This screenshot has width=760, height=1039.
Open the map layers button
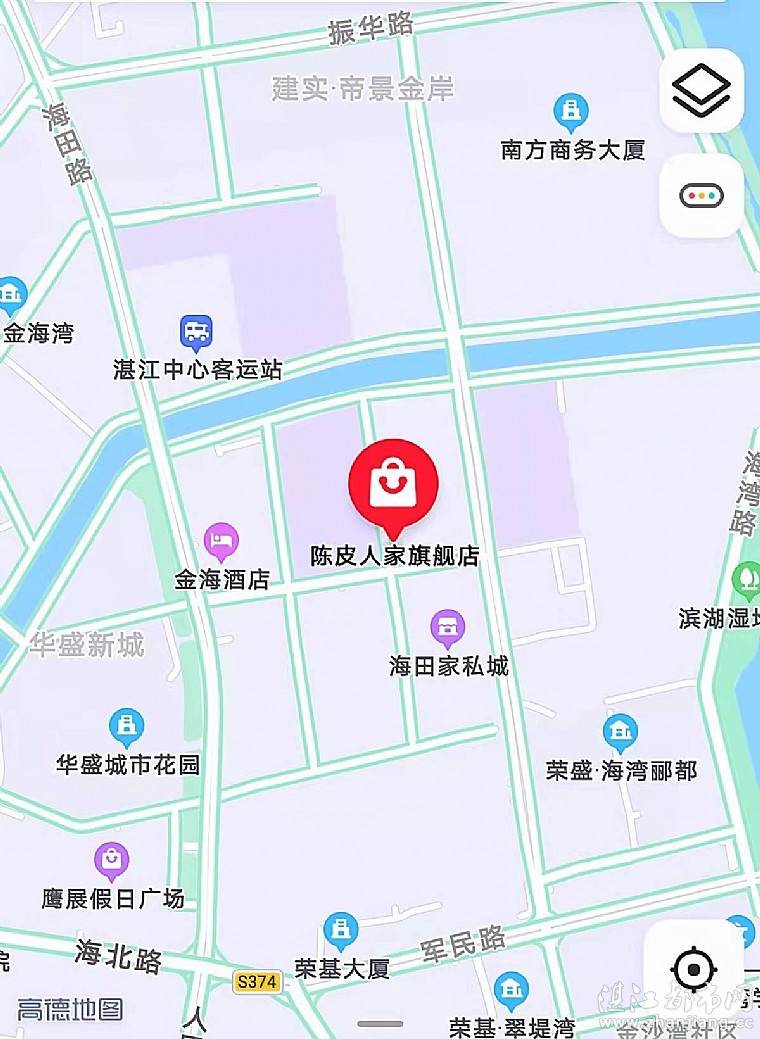coord(701,91)
